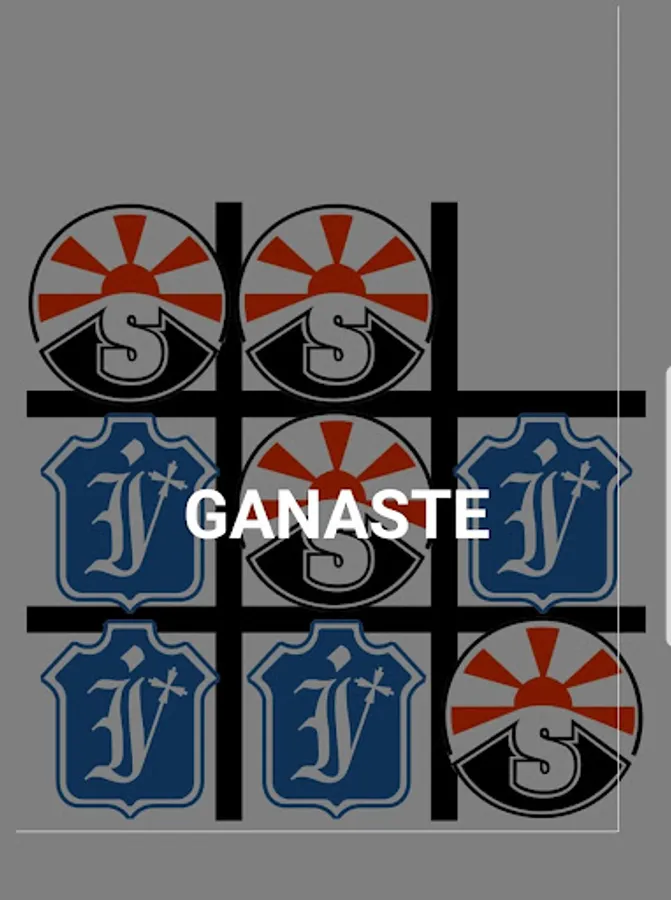Tap the only empty square on the board

point(551,297)
